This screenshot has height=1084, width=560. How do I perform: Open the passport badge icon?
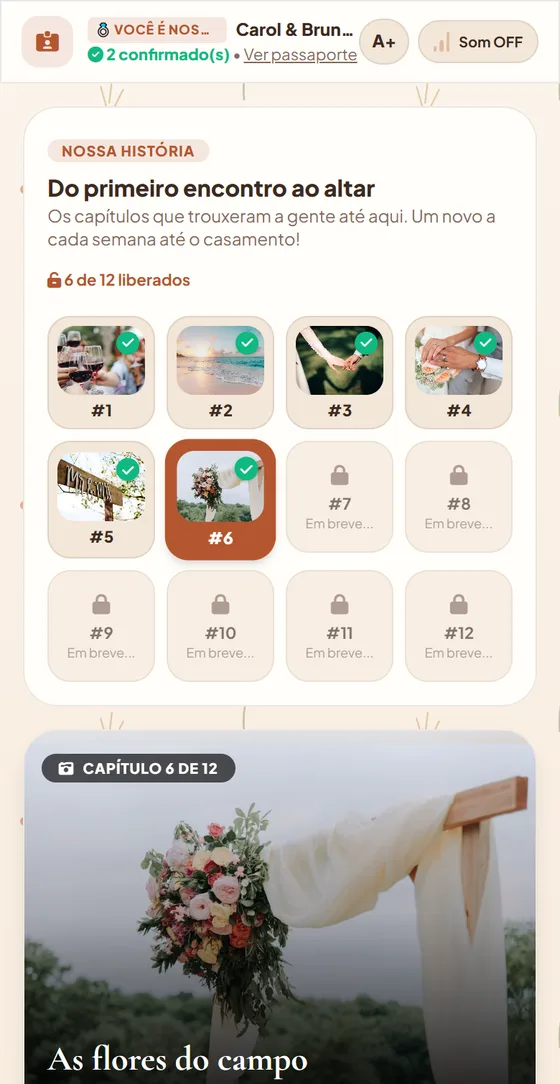pyautogui.click(x=47, y=41)
